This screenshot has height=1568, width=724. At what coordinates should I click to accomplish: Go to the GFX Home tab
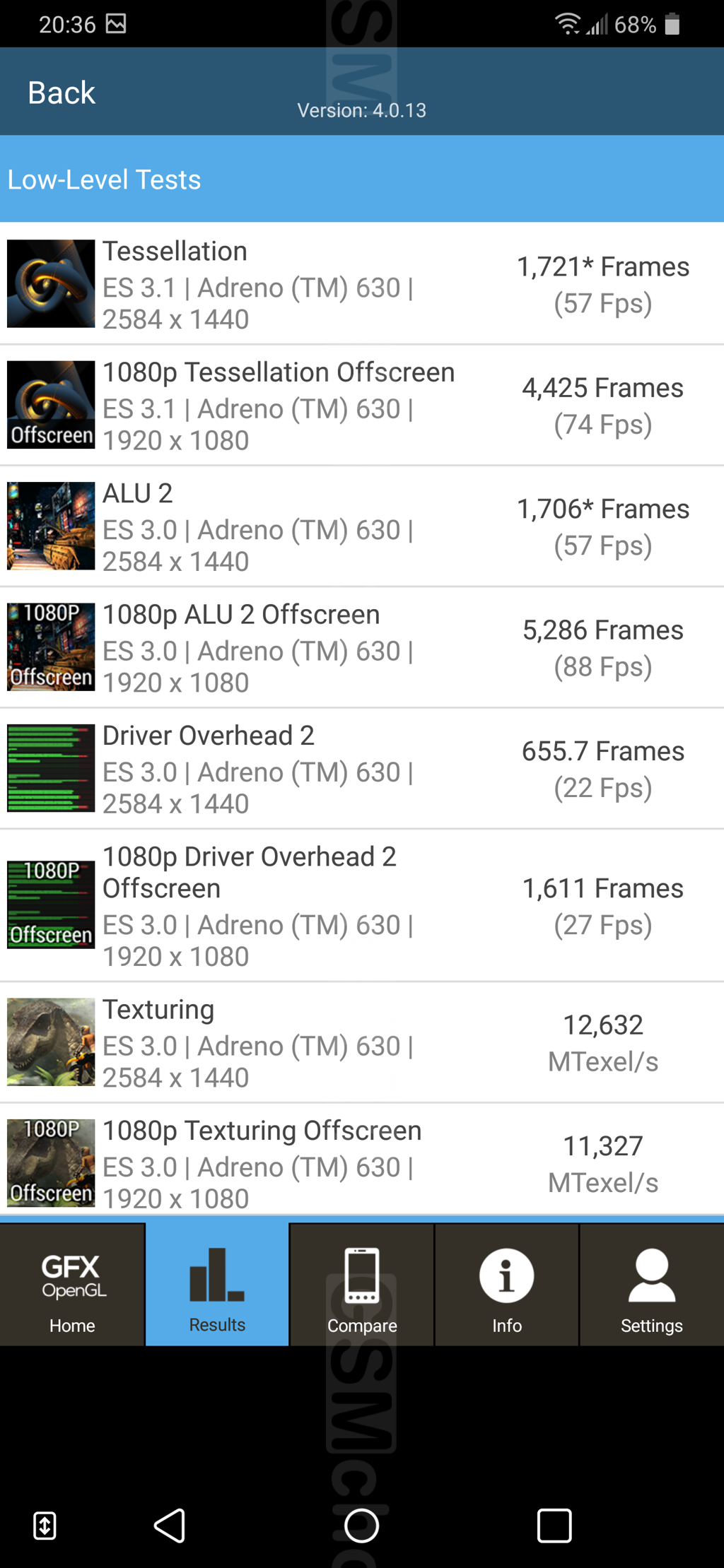tap(72, 1285)
